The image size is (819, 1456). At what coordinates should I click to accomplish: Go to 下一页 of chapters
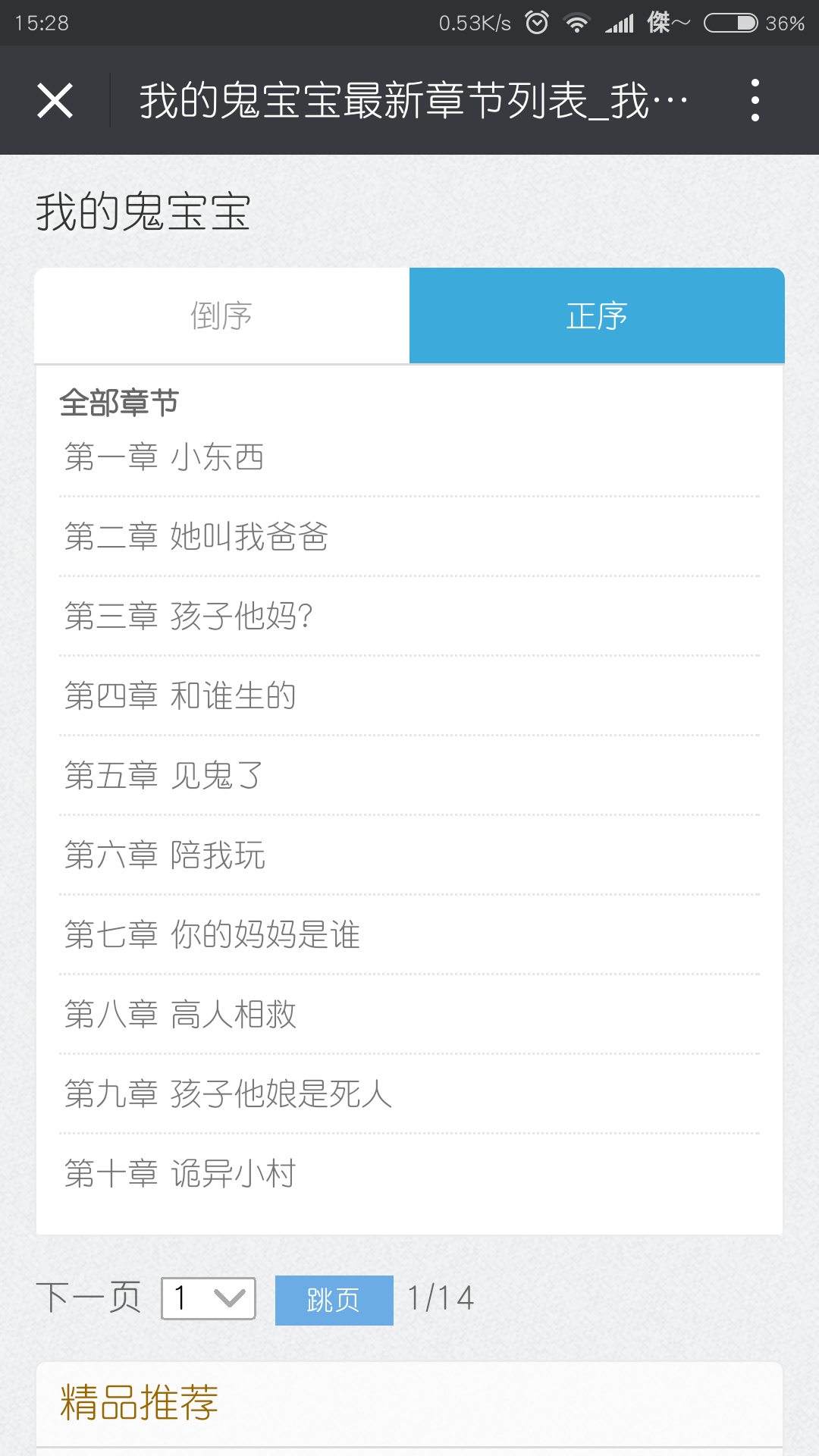click(x=89, y=1298)
